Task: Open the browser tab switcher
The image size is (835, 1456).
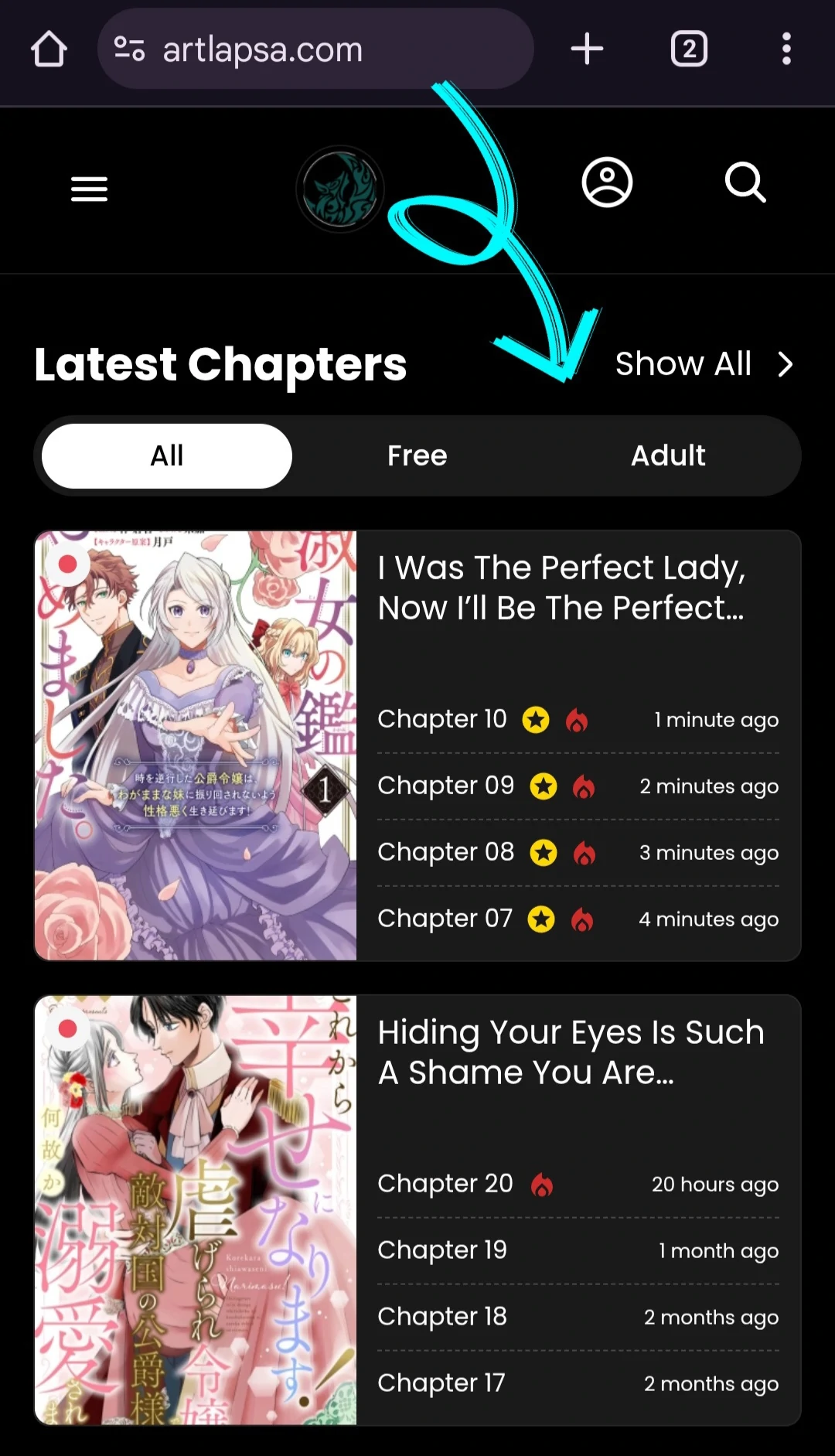Action: tap(689, 49)
